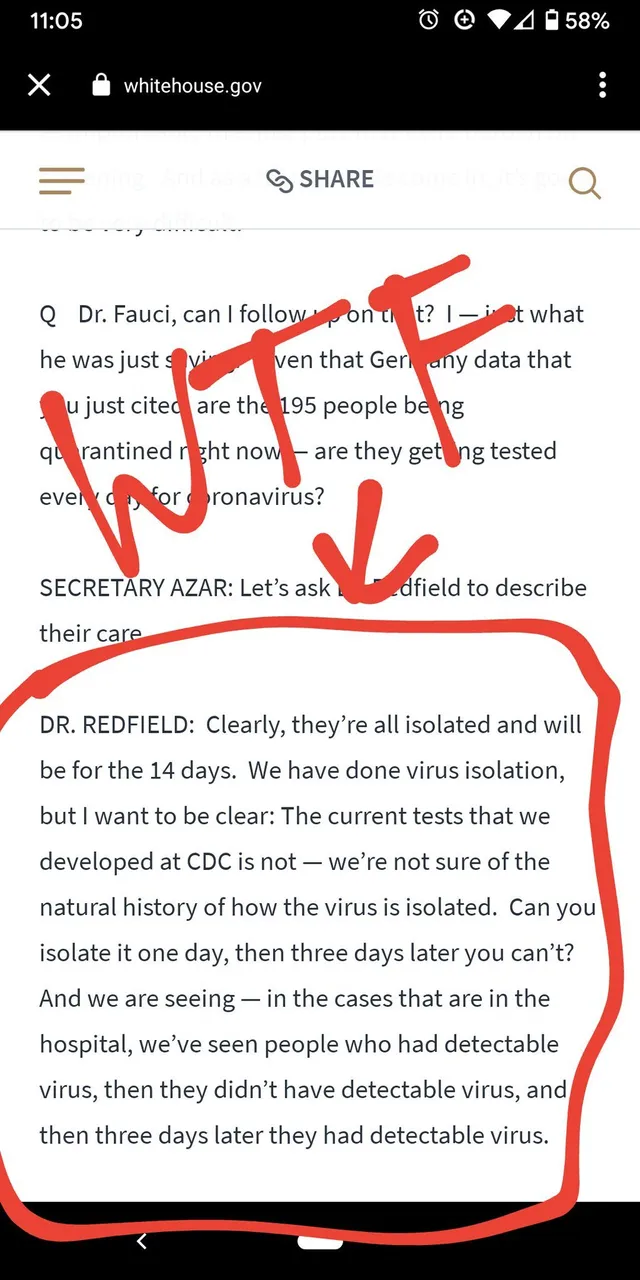The height and width of the screenshot is (1280, 640).
Task: Go back with system back arrow
Action: [x=141, y=1241]
